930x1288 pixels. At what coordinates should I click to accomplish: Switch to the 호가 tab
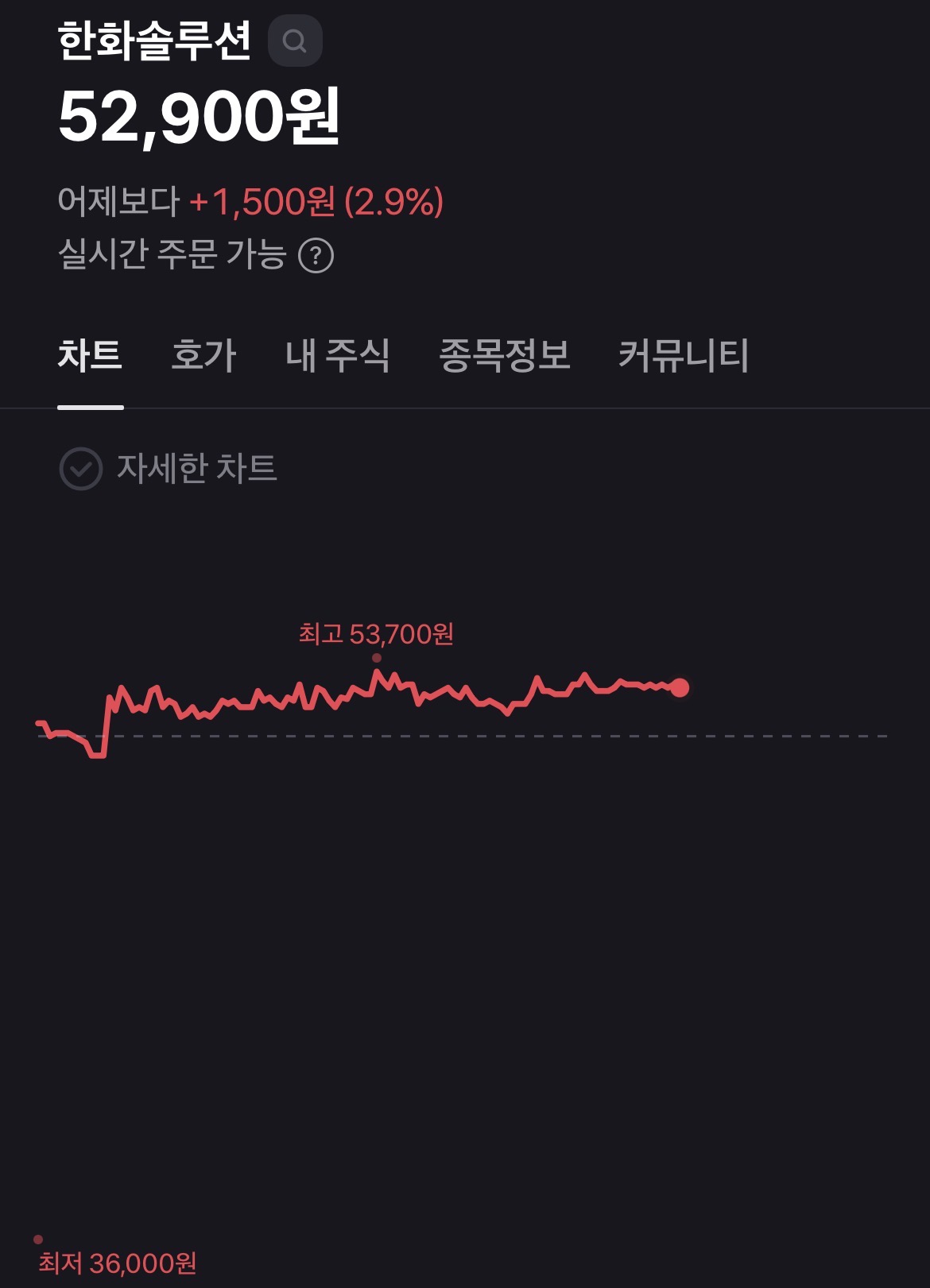203,355
